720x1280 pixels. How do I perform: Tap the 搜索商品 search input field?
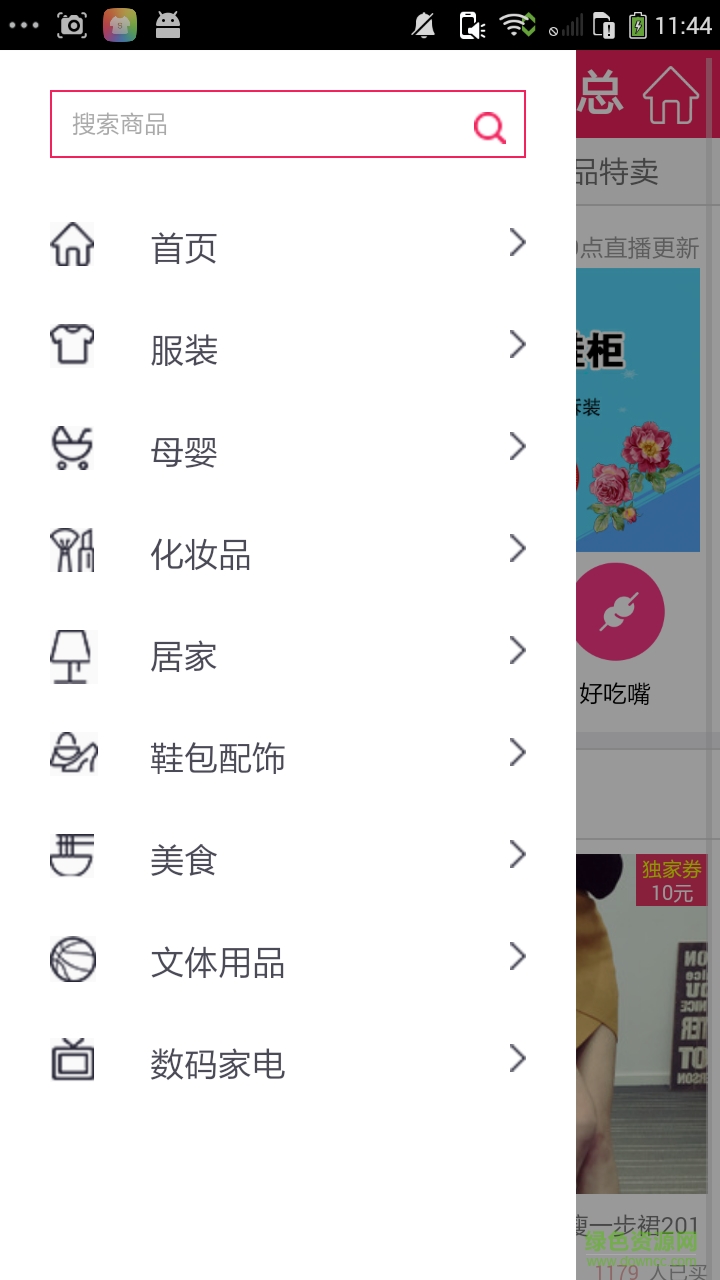coord(250,124)
